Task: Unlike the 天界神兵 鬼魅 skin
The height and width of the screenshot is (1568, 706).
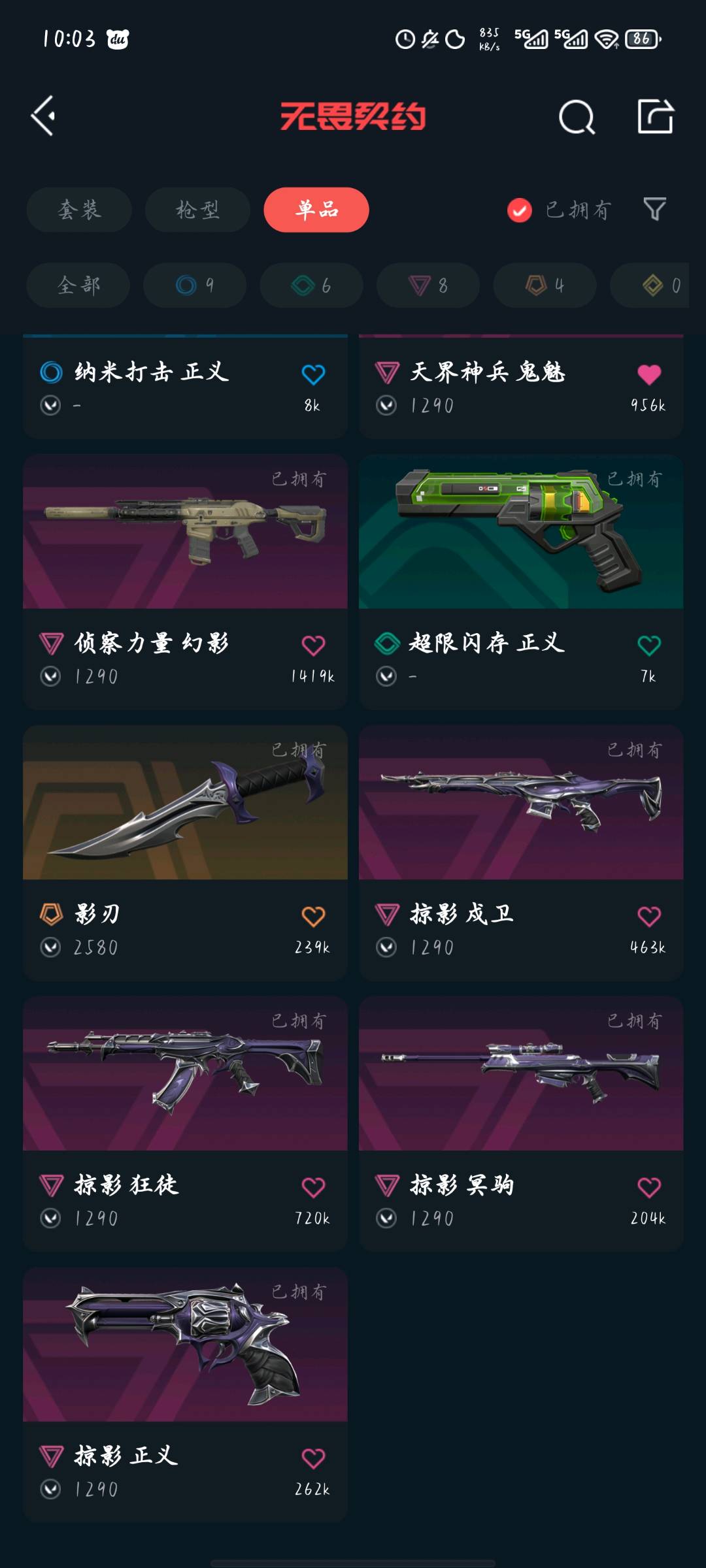Action: (x=648, y=374)
